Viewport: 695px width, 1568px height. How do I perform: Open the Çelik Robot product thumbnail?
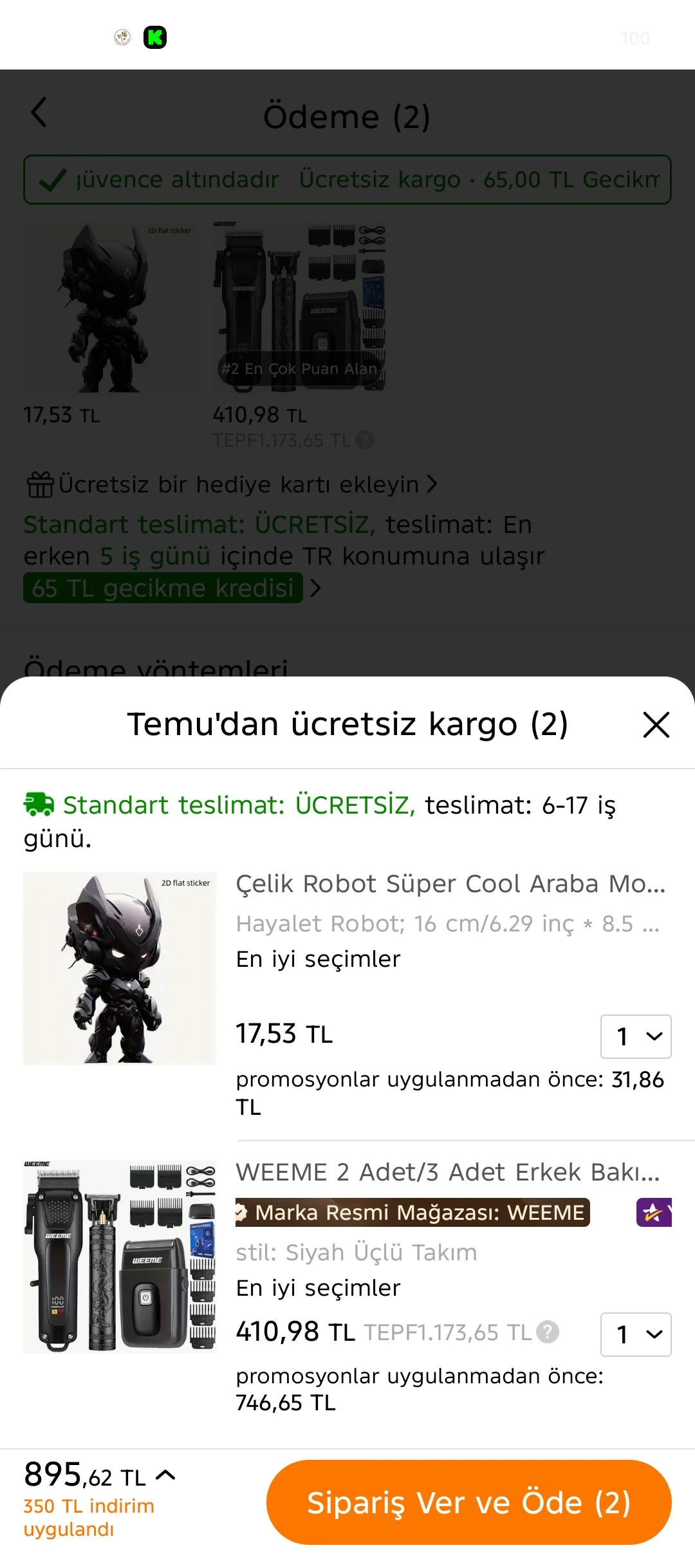(120, 969)
